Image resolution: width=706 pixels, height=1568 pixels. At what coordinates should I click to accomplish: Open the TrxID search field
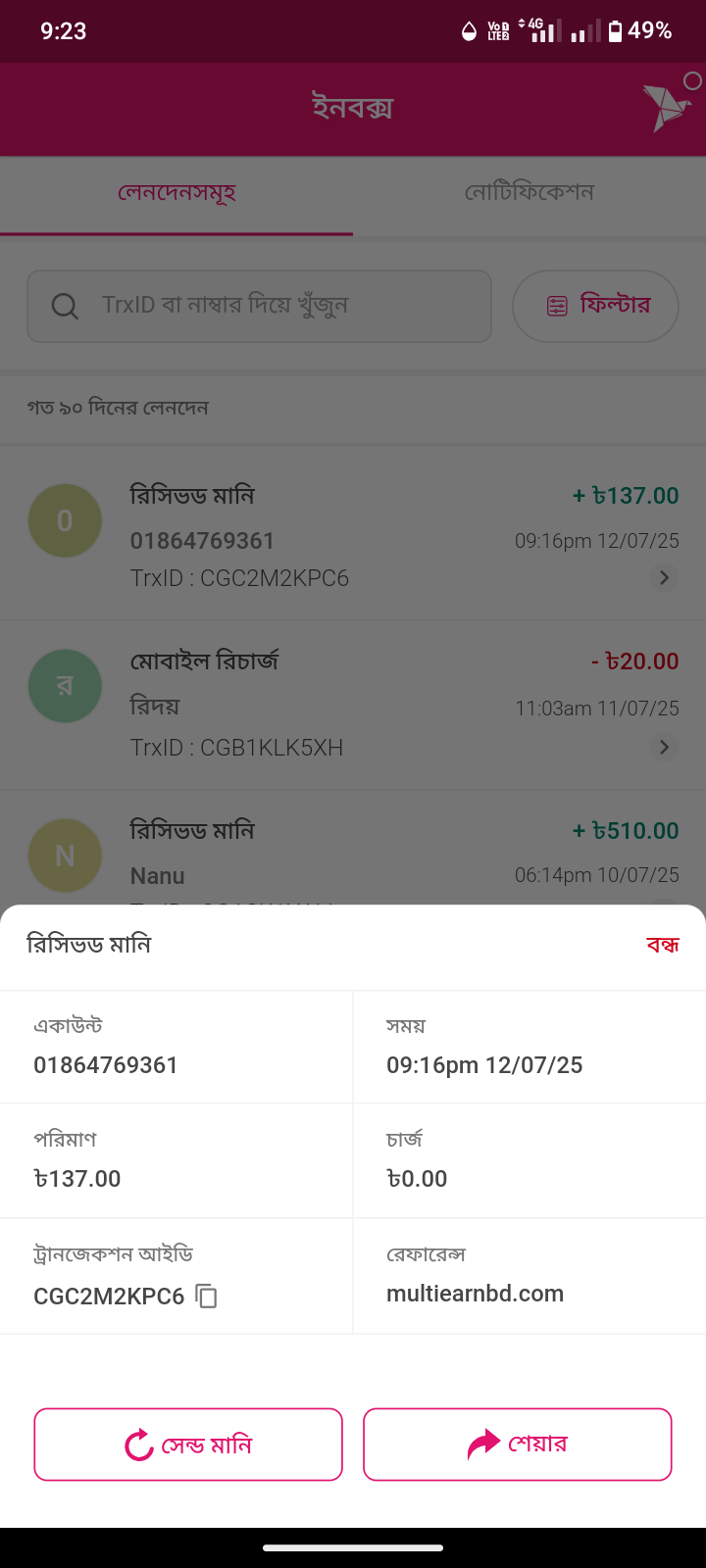point(259,306)
